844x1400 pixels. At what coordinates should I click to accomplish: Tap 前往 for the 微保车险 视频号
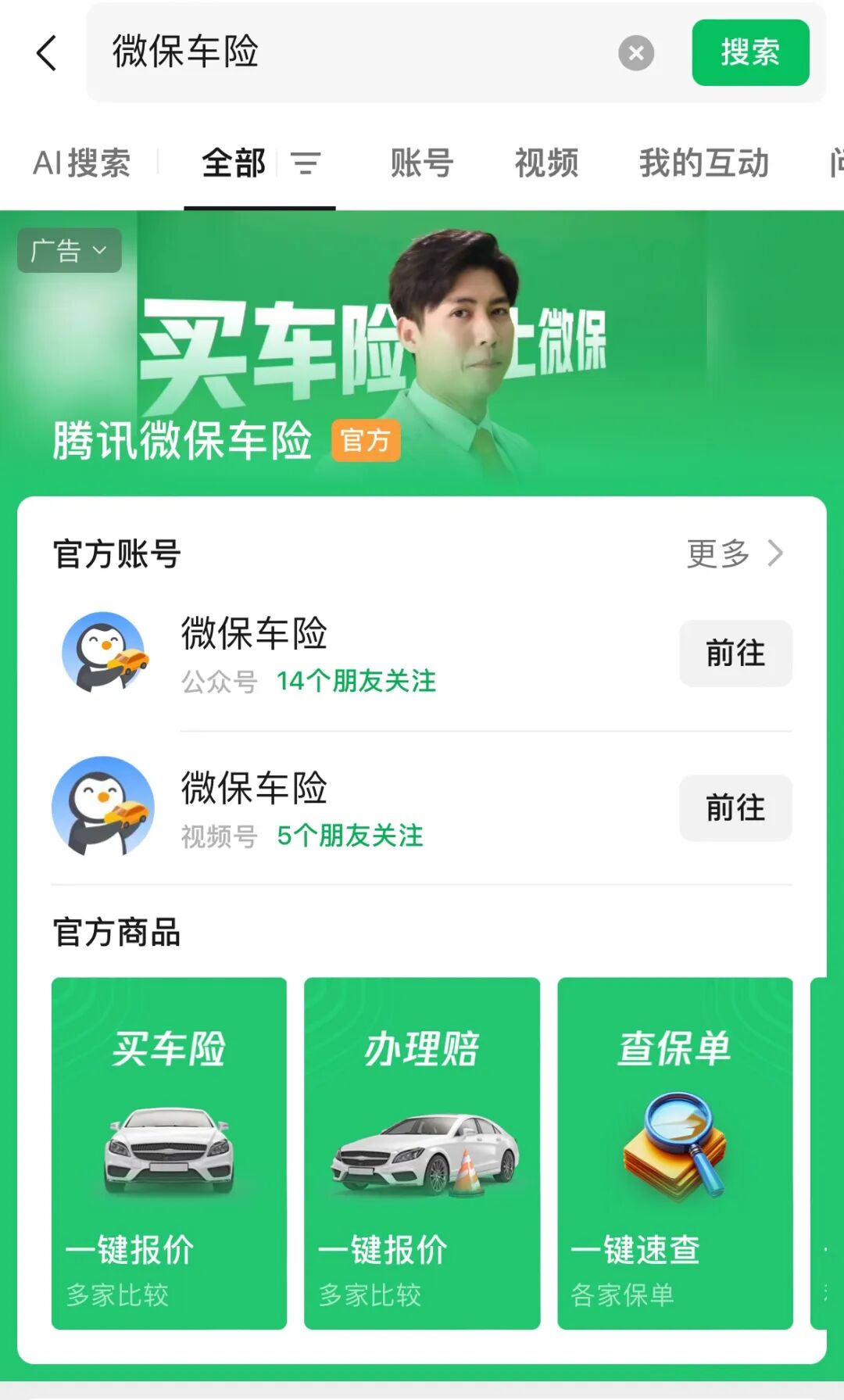(735, 807)
